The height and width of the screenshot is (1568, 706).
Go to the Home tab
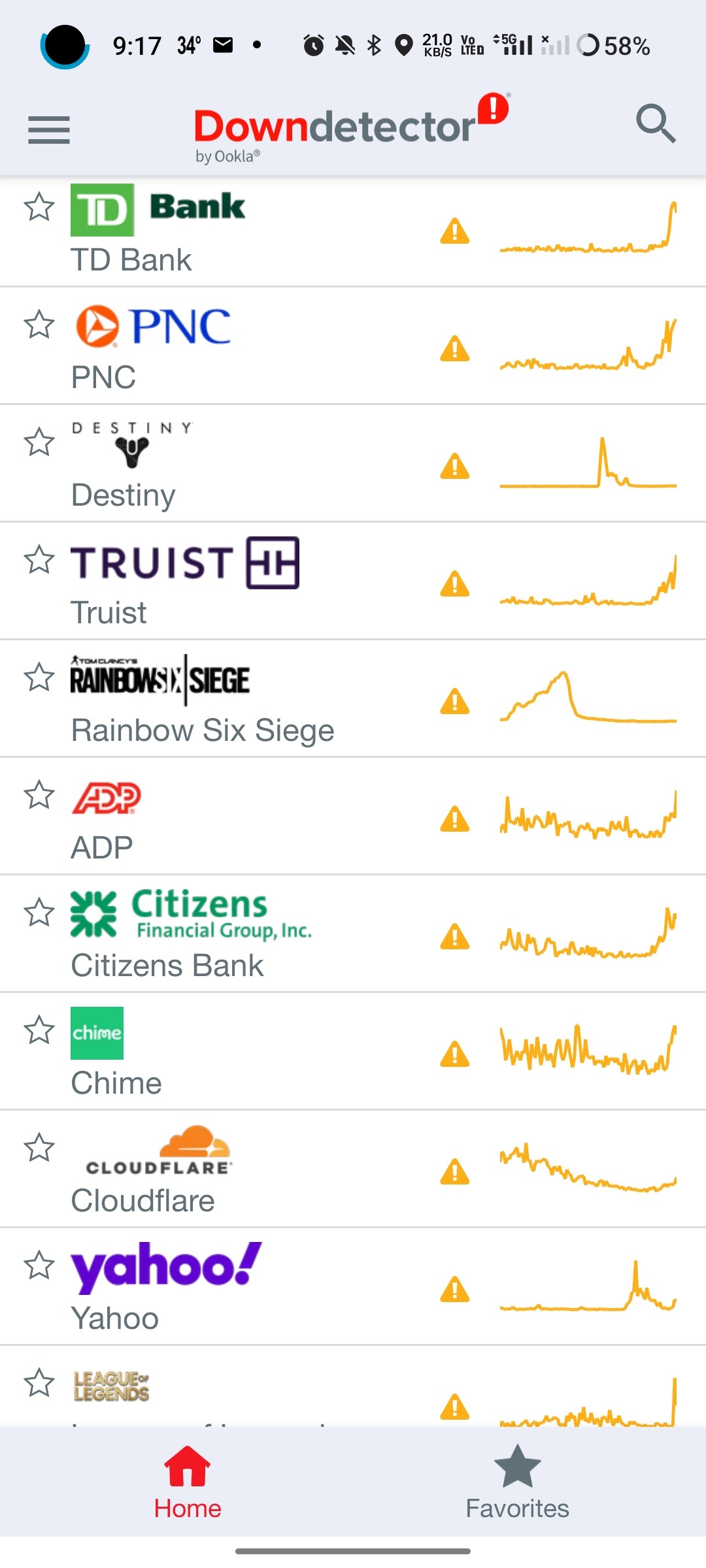click(188, 1482)
